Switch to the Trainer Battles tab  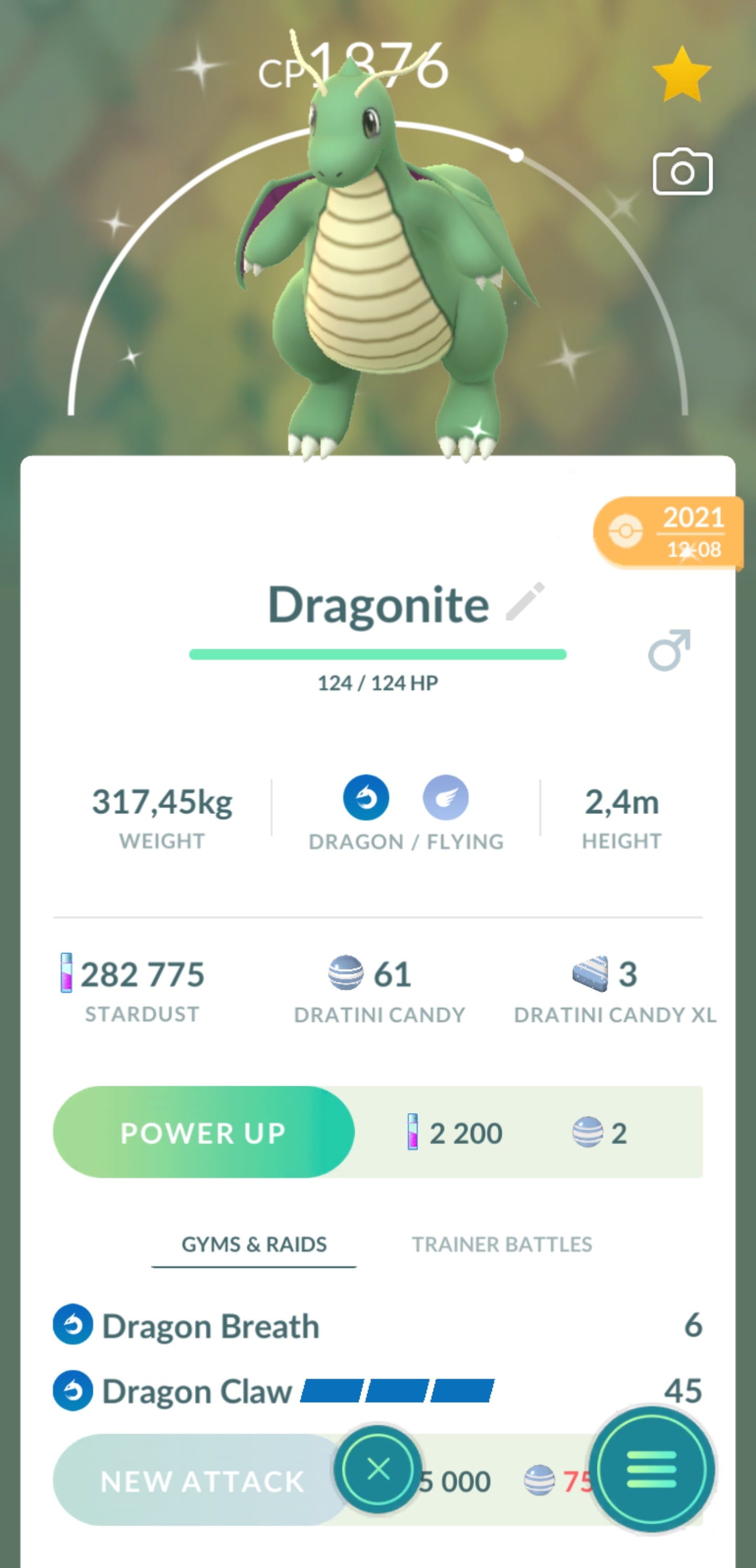point(501,1244)
